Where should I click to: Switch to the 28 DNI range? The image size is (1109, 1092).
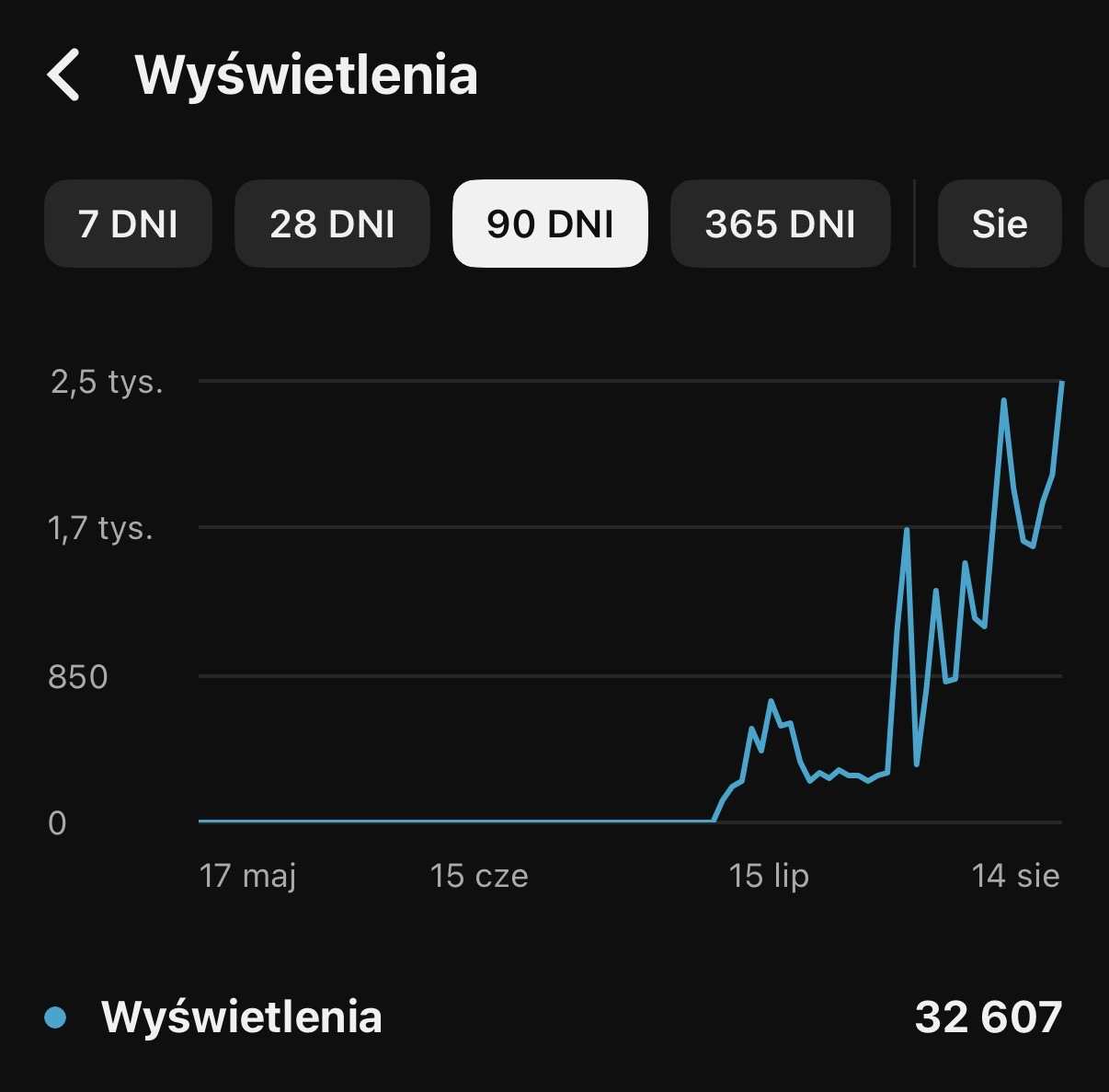(332, 224)
